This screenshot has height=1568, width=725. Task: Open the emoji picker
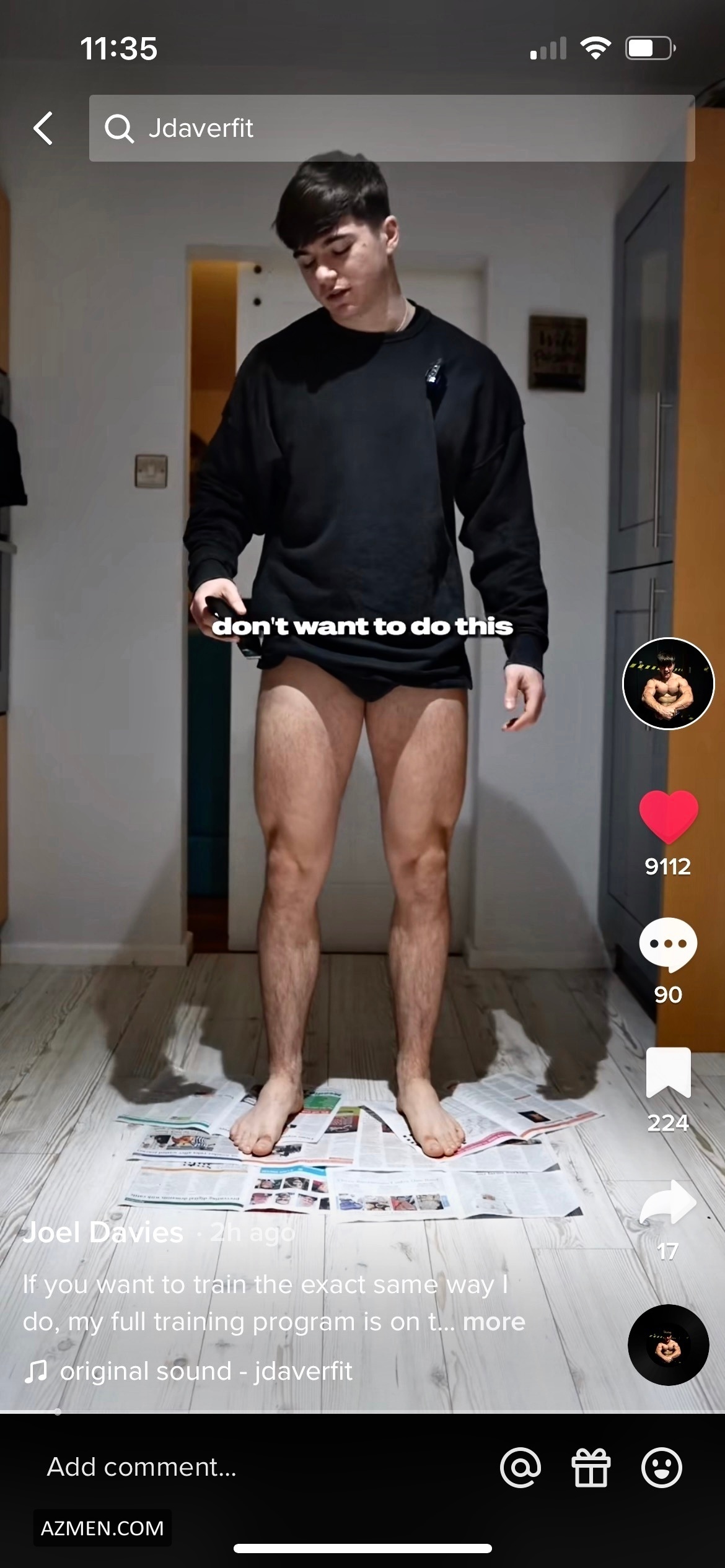[662, 1467]
